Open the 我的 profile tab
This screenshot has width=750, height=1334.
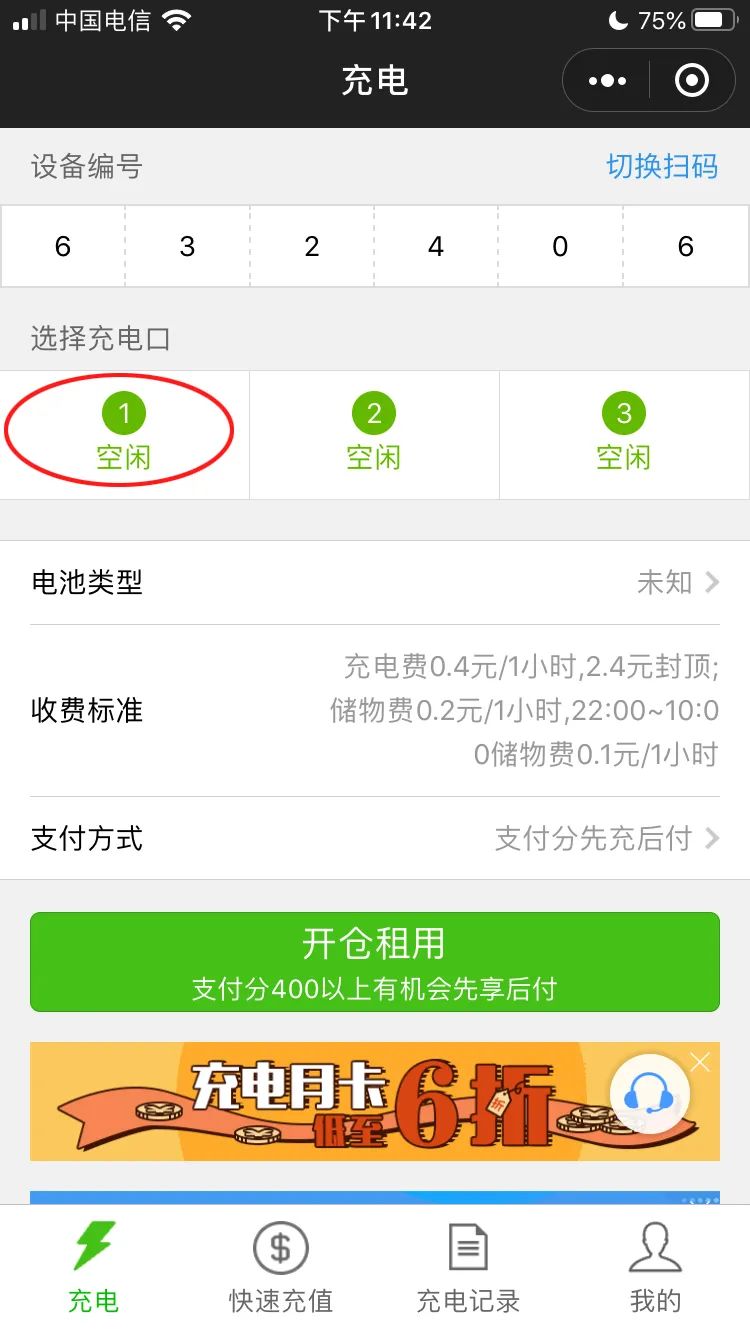[x=655, y=1268]
